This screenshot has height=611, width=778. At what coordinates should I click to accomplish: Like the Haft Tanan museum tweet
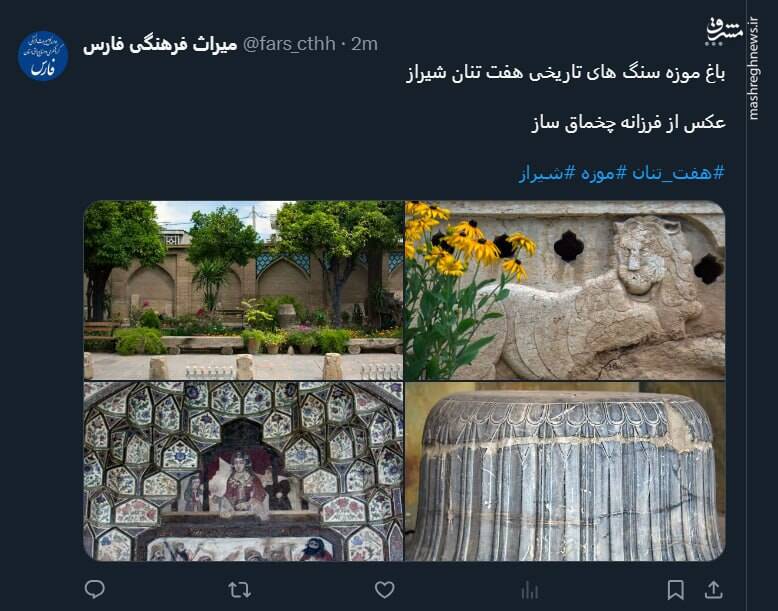pyautogui.click(x=384, y=589)
